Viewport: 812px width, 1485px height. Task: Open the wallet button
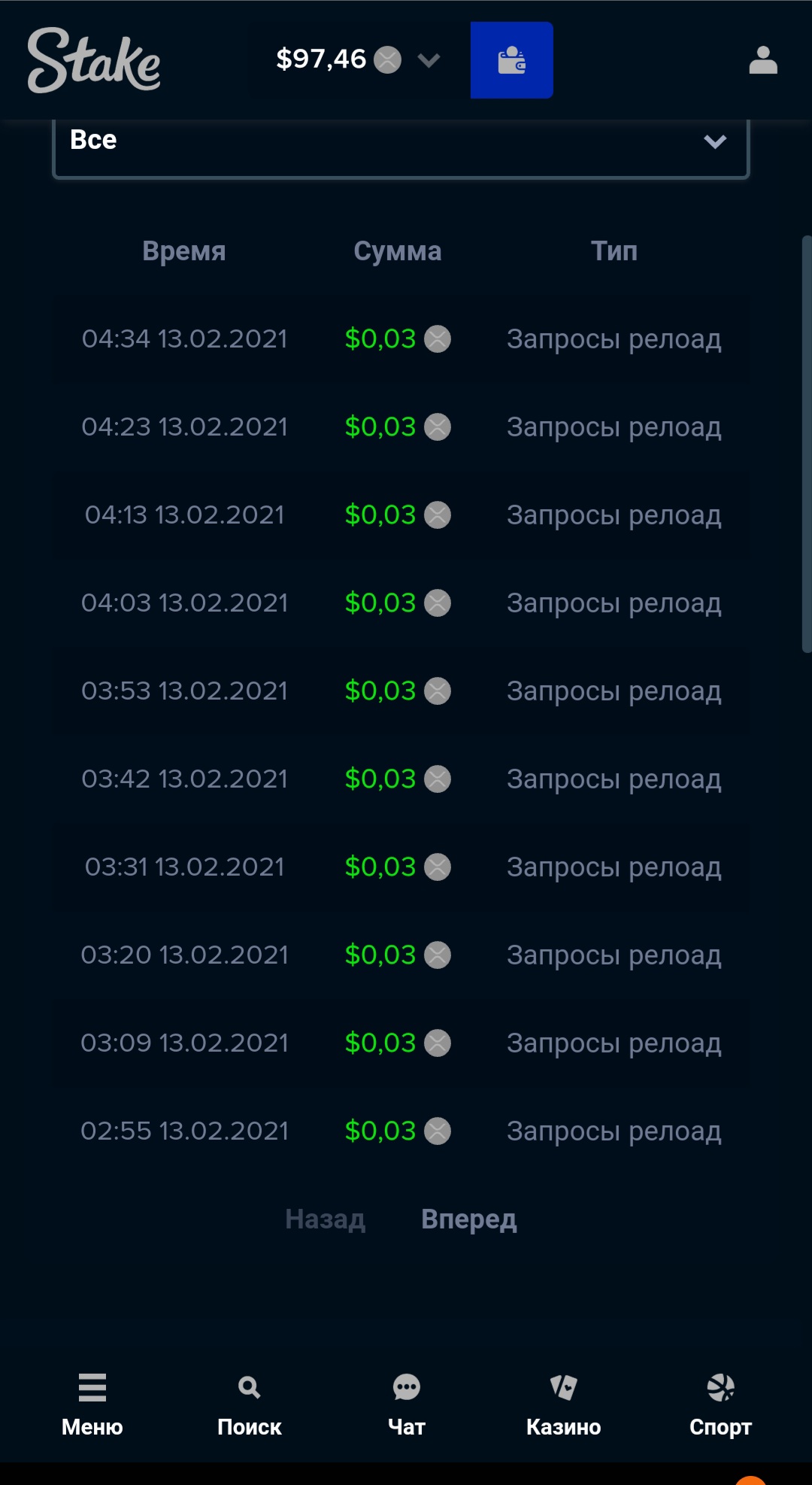click(x=511, y=60)
